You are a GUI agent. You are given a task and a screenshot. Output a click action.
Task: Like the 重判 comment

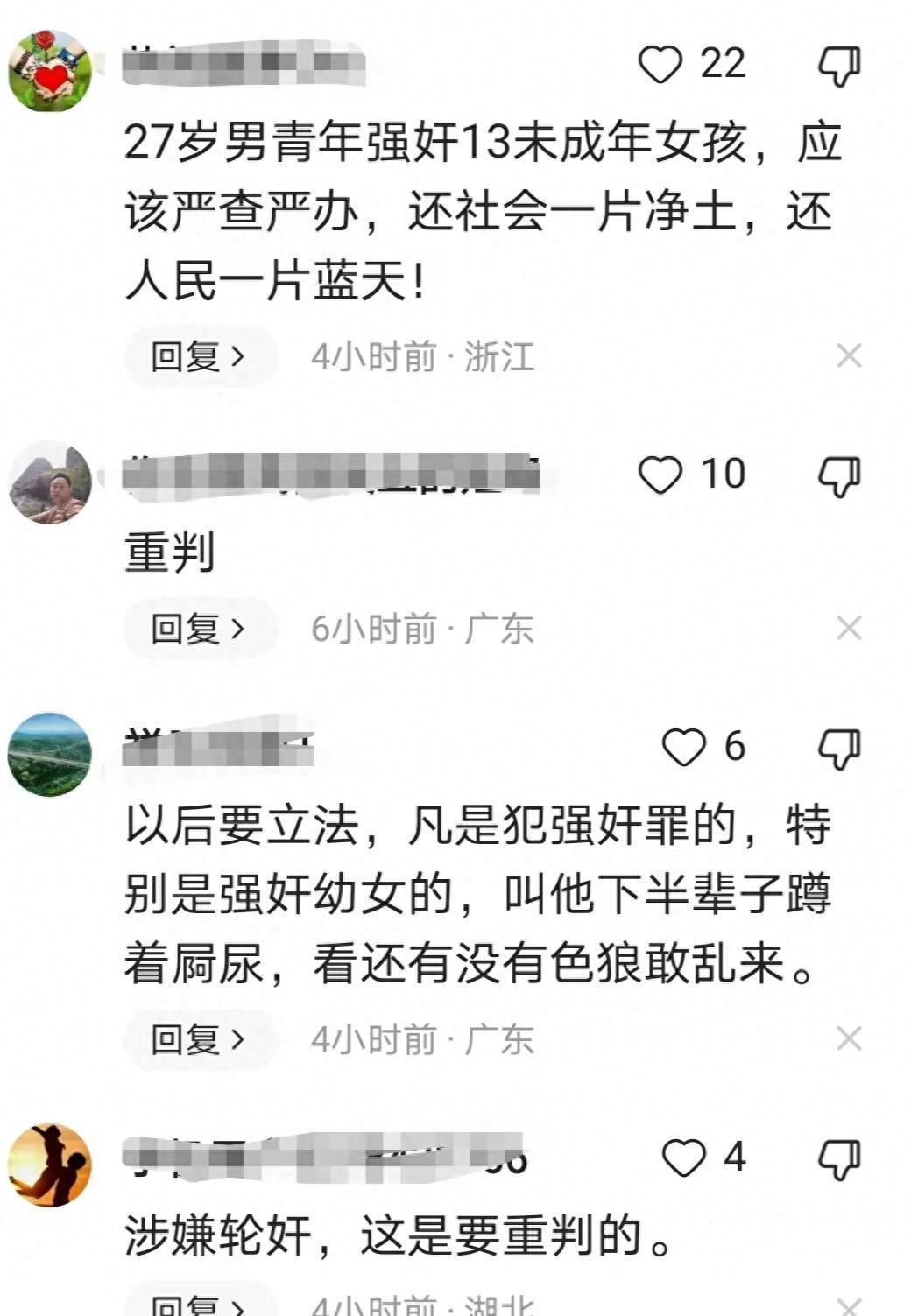coord(660,475)
